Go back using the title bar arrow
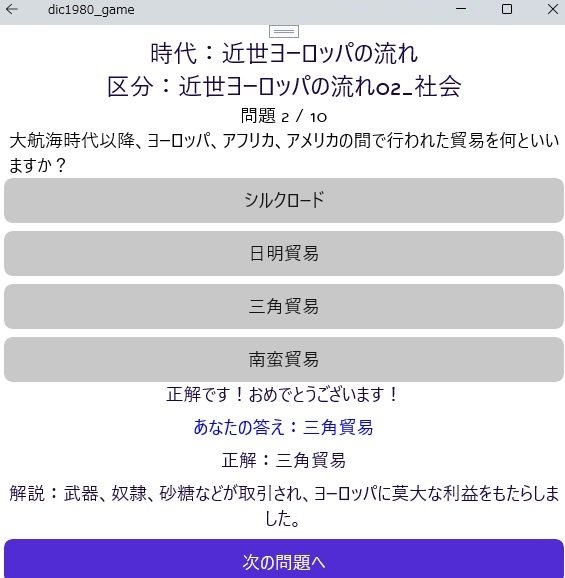Screen dimensions: 565x578 (12, 9)
